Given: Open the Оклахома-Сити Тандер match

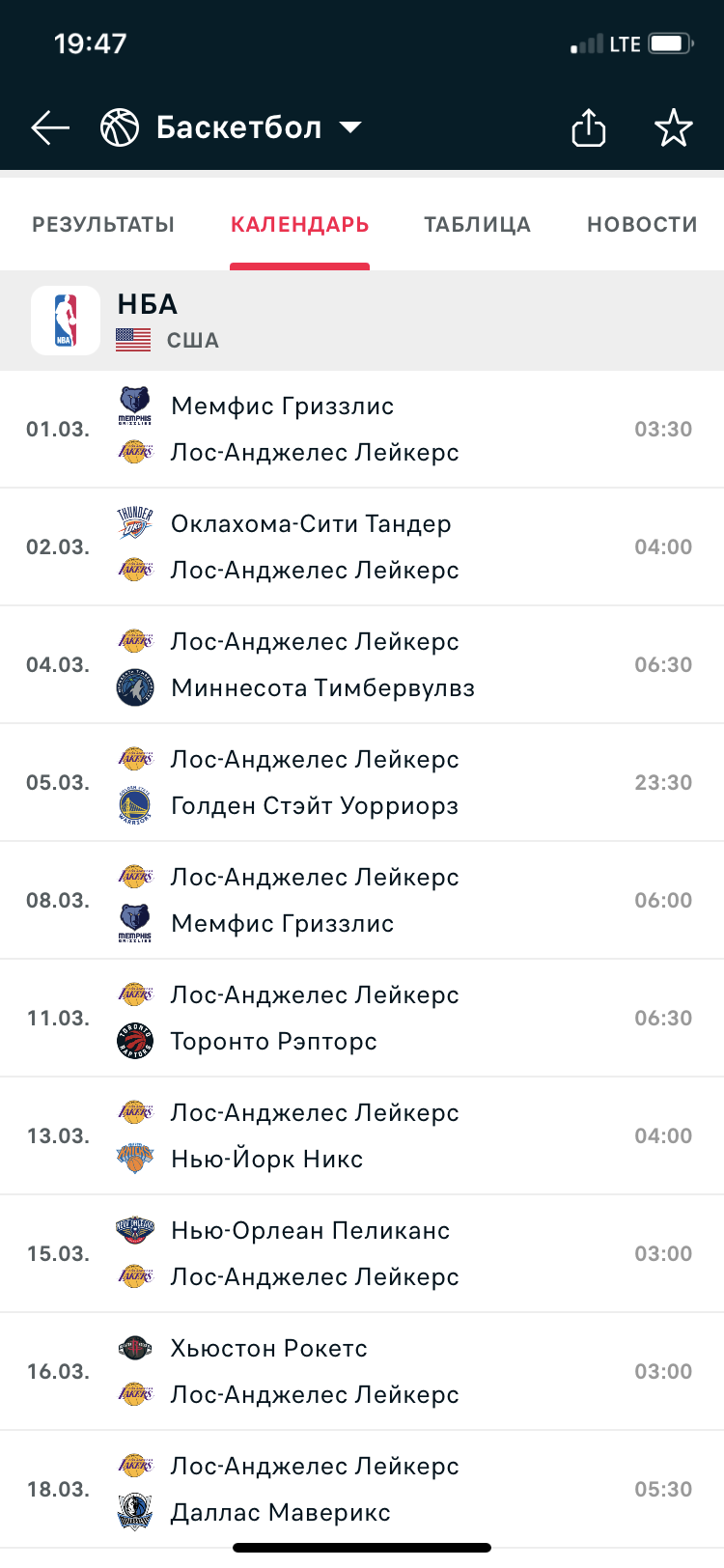Looking at the screenshot, I should point(362,546).
